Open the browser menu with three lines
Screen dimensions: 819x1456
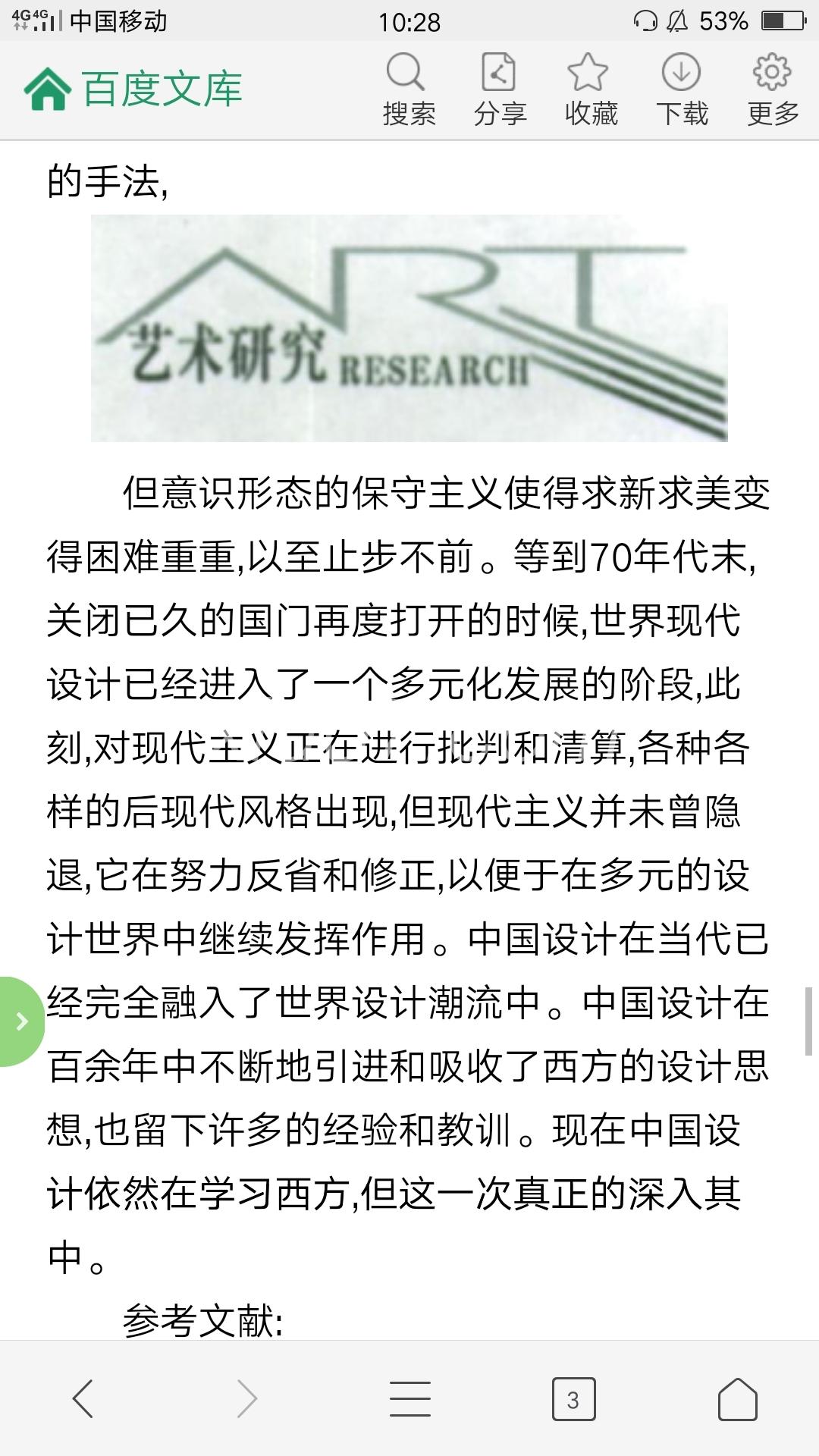click(410, 1398)
